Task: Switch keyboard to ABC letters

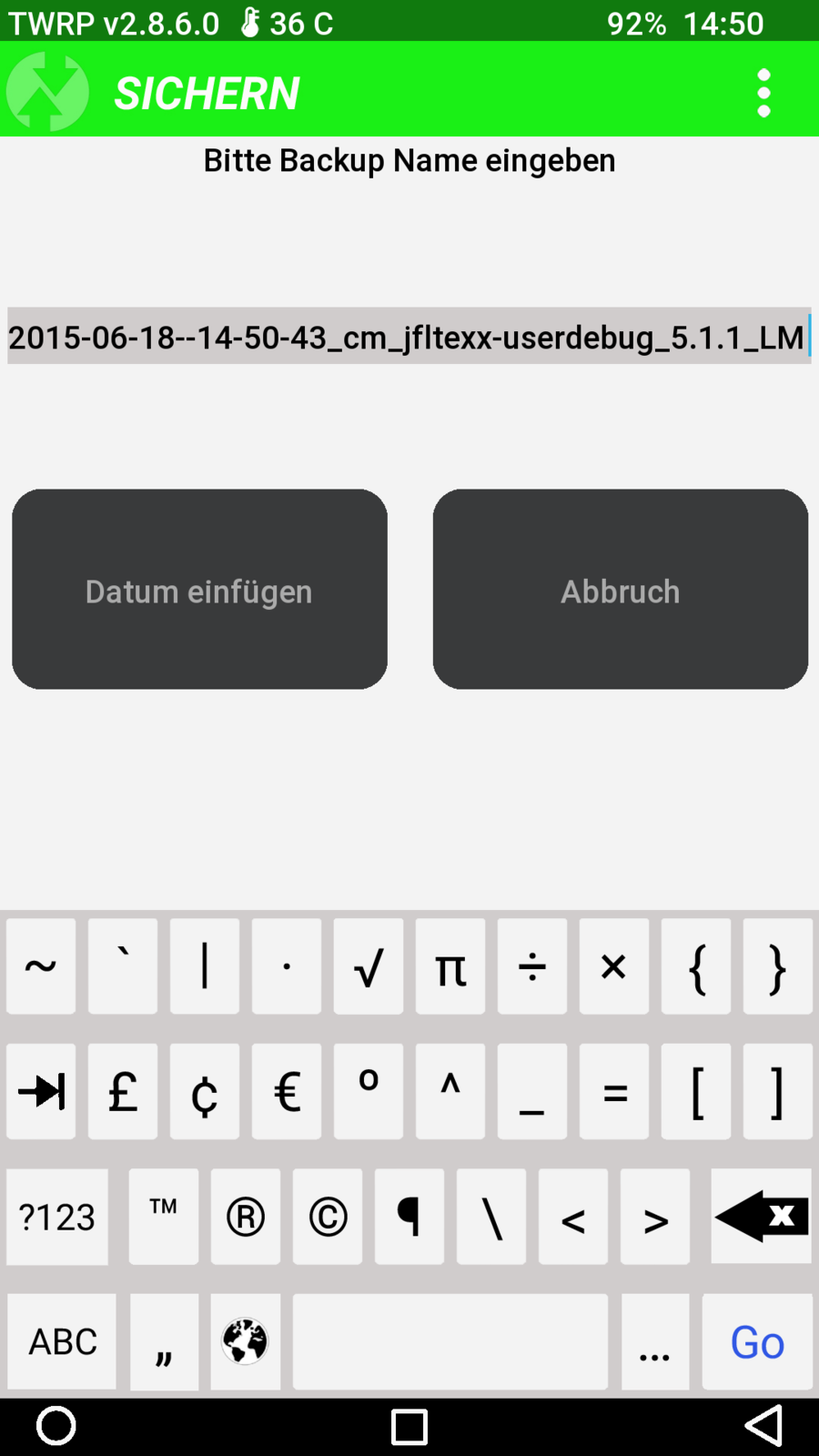Action: tap(62, 1341)
